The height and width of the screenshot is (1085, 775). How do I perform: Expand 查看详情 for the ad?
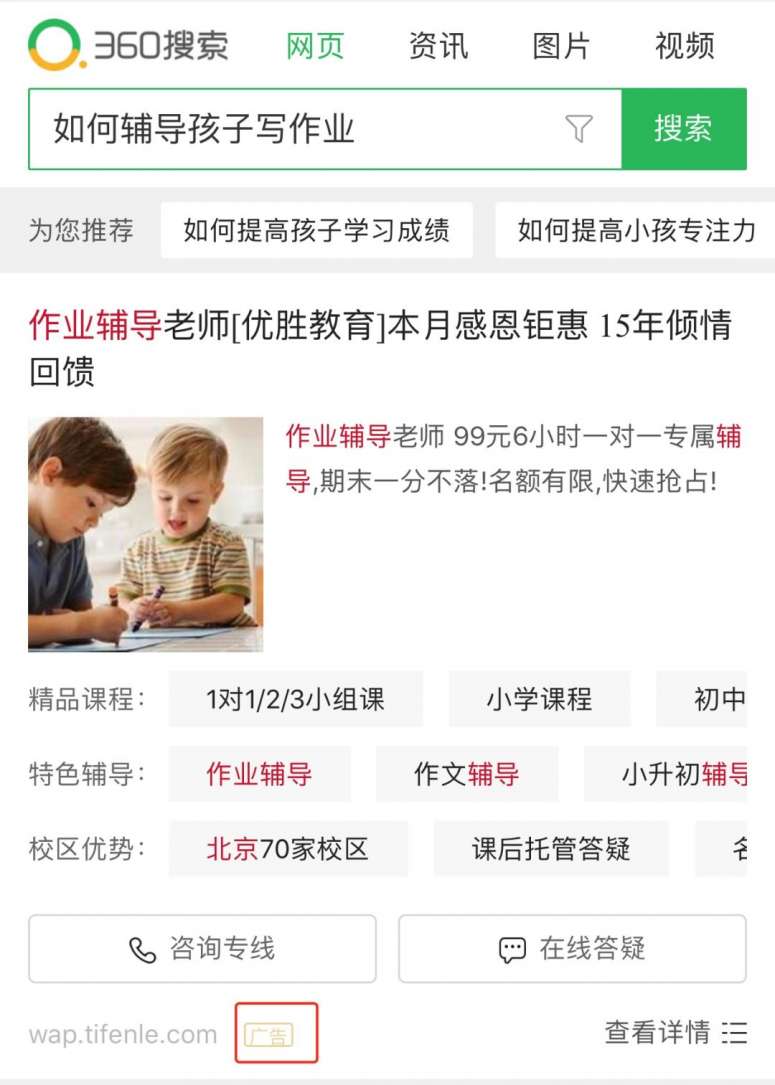tap(675, 1032)
